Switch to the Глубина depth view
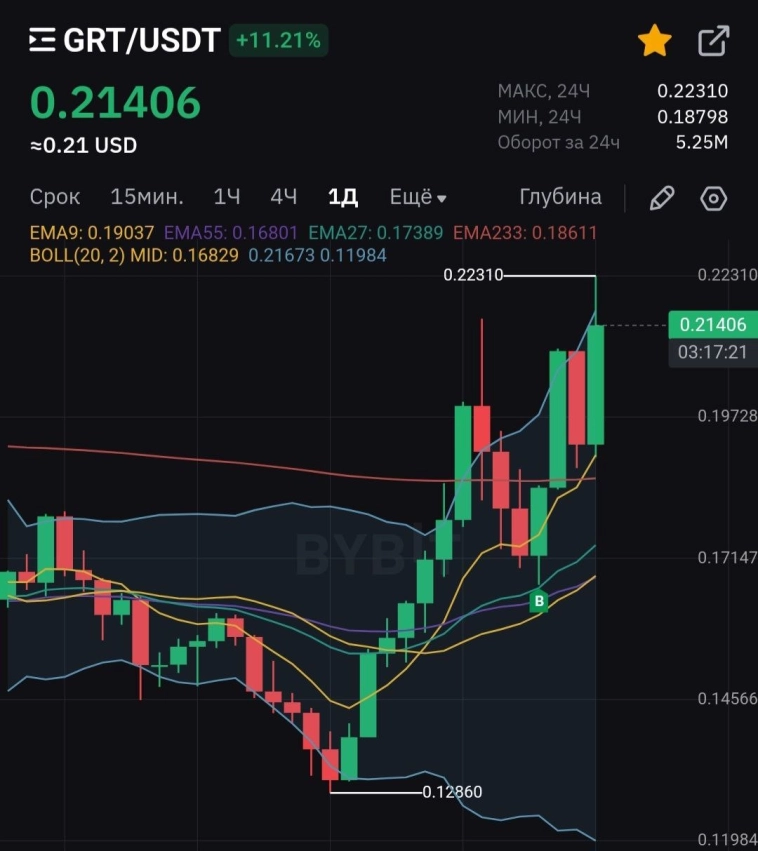 [x=560, y=197]
